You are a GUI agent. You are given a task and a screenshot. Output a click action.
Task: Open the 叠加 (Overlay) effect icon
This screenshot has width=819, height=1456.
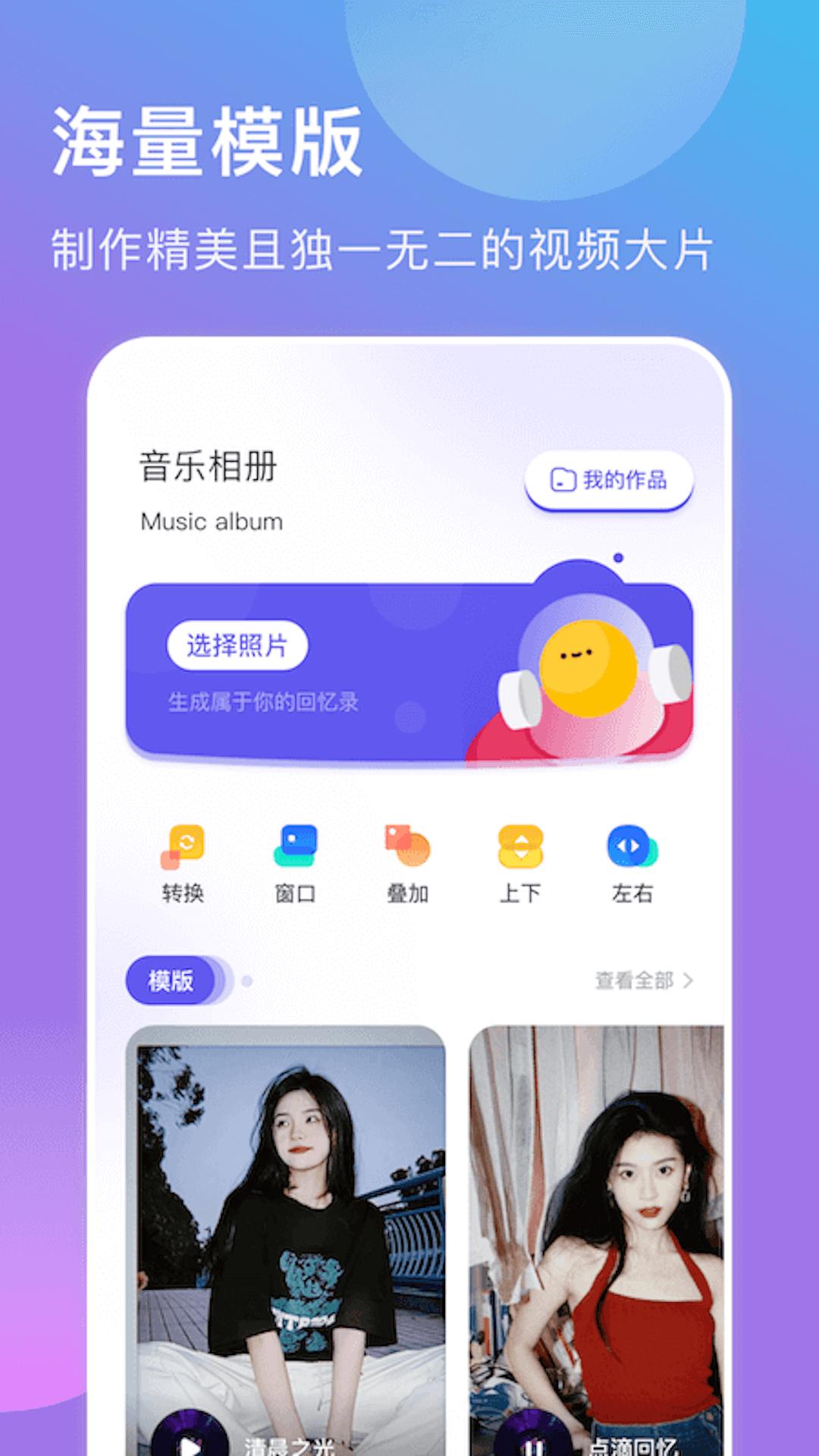click(406, 847)
